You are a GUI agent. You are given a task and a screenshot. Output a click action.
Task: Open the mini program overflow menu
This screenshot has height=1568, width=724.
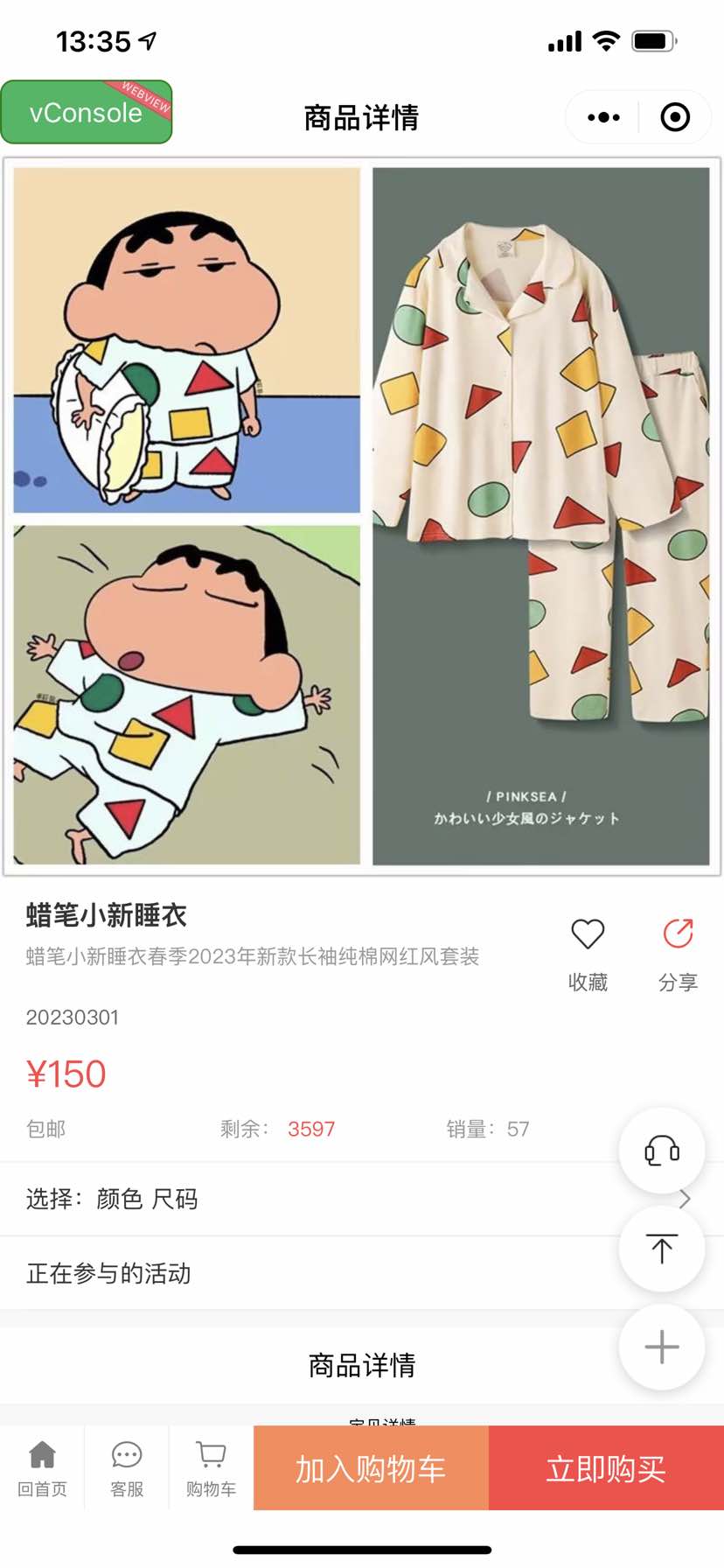(x=603, y=117)
